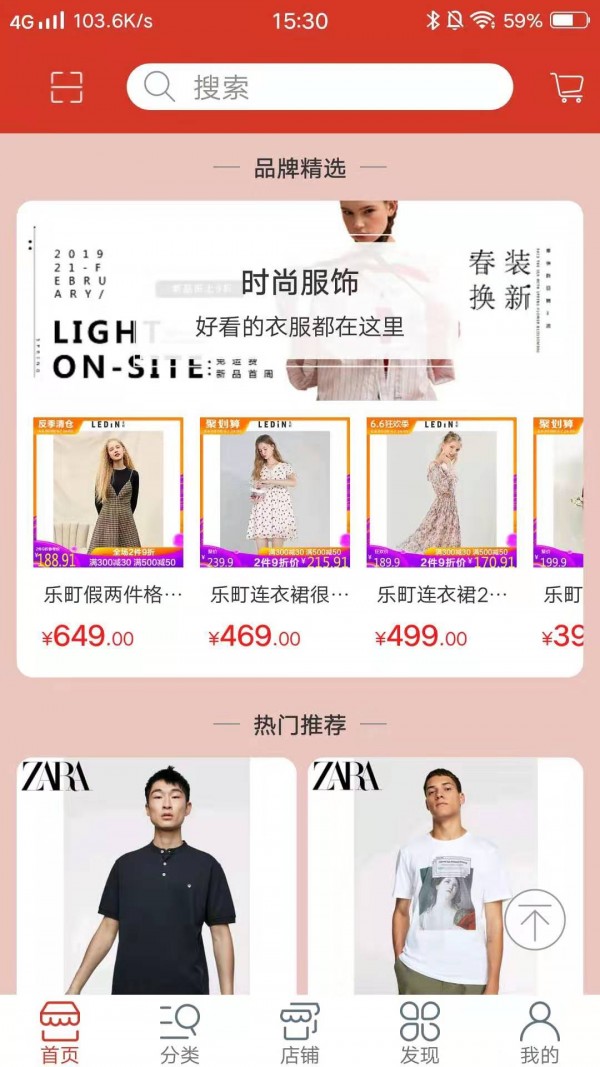Switch to the 我的 tab

(539, 1032)
